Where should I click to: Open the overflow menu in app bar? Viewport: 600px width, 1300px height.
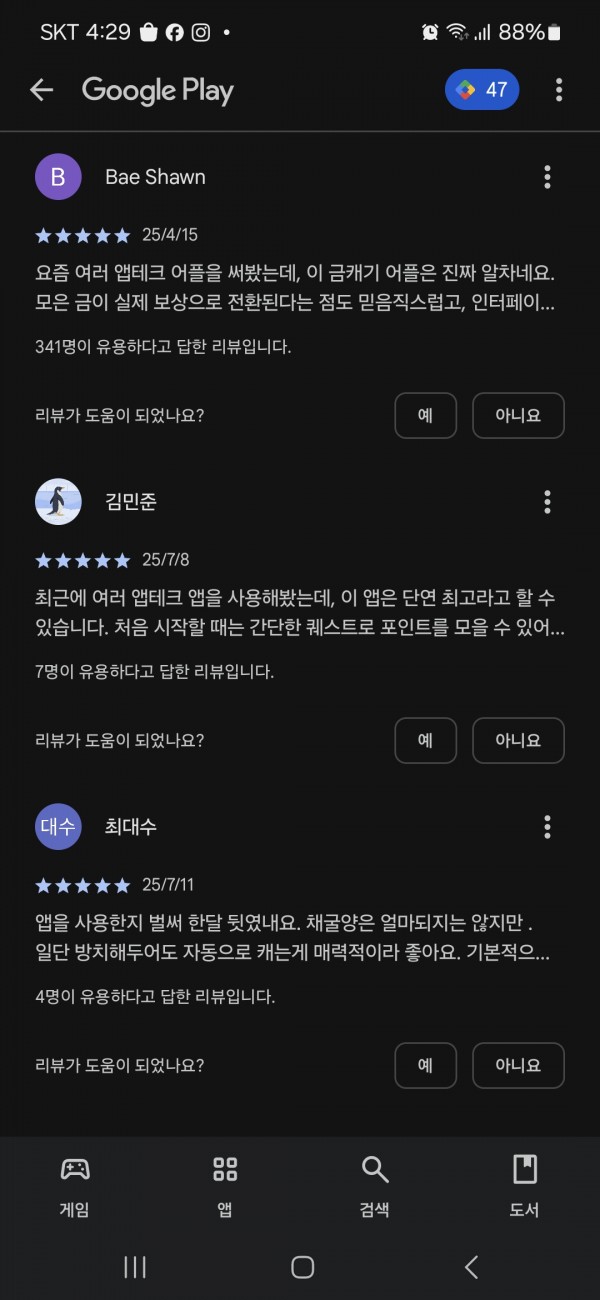point(559,90)
